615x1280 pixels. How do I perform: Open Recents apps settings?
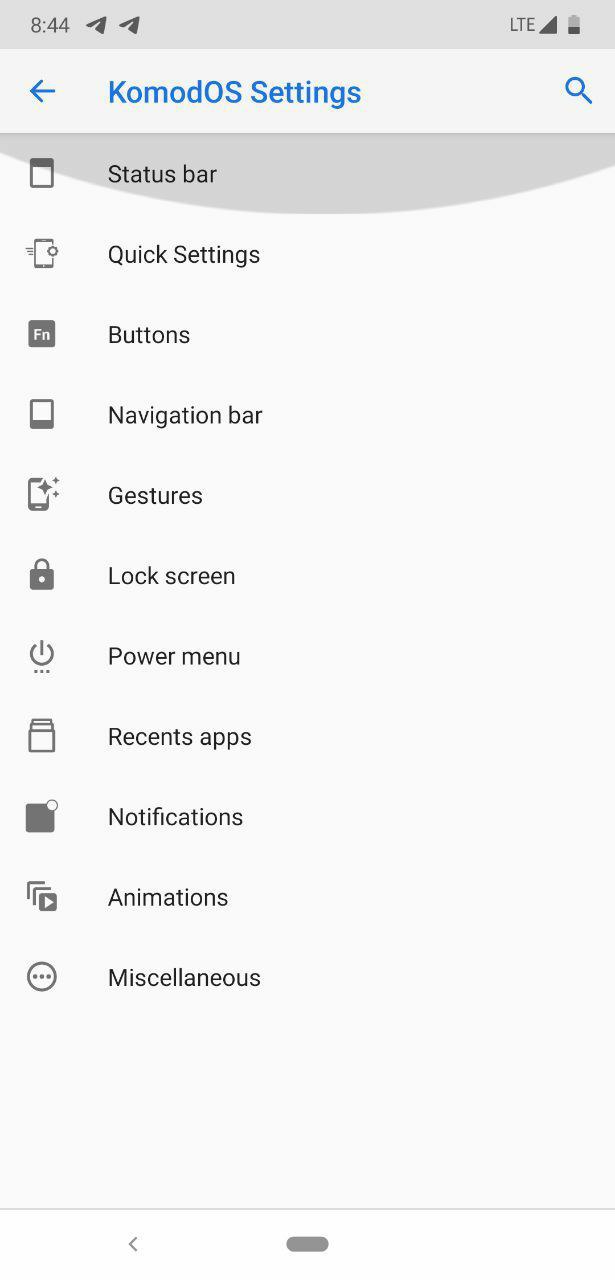coord(307,737)
